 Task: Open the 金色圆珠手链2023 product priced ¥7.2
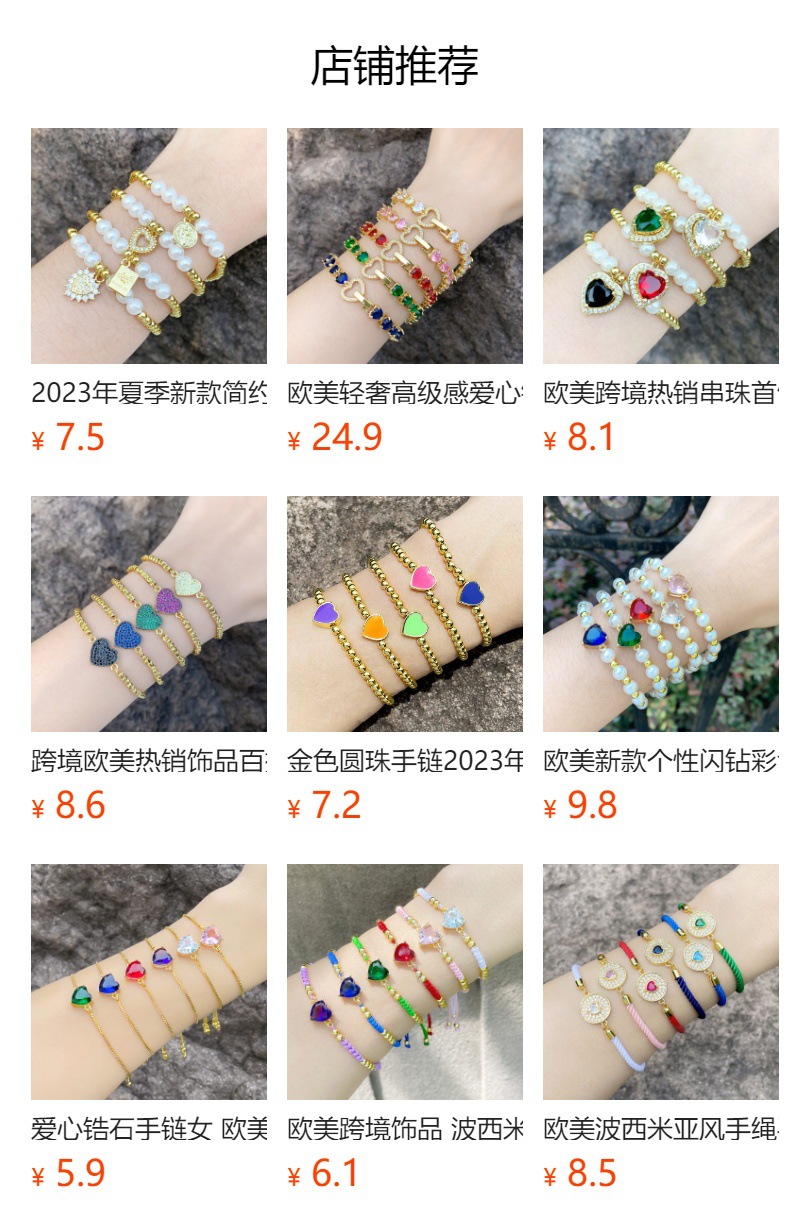405,614
